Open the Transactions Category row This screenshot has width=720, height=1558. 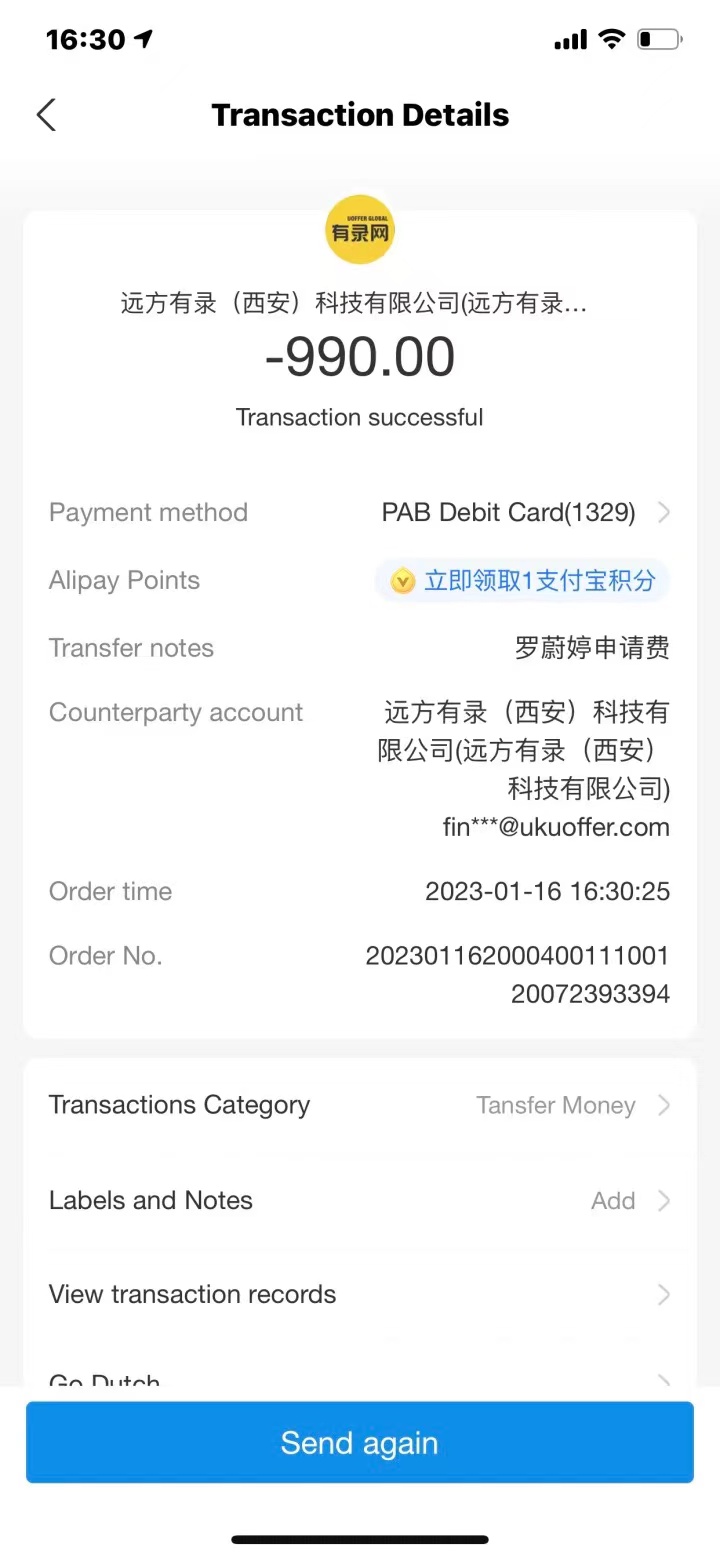click(x=359, y=1105)
